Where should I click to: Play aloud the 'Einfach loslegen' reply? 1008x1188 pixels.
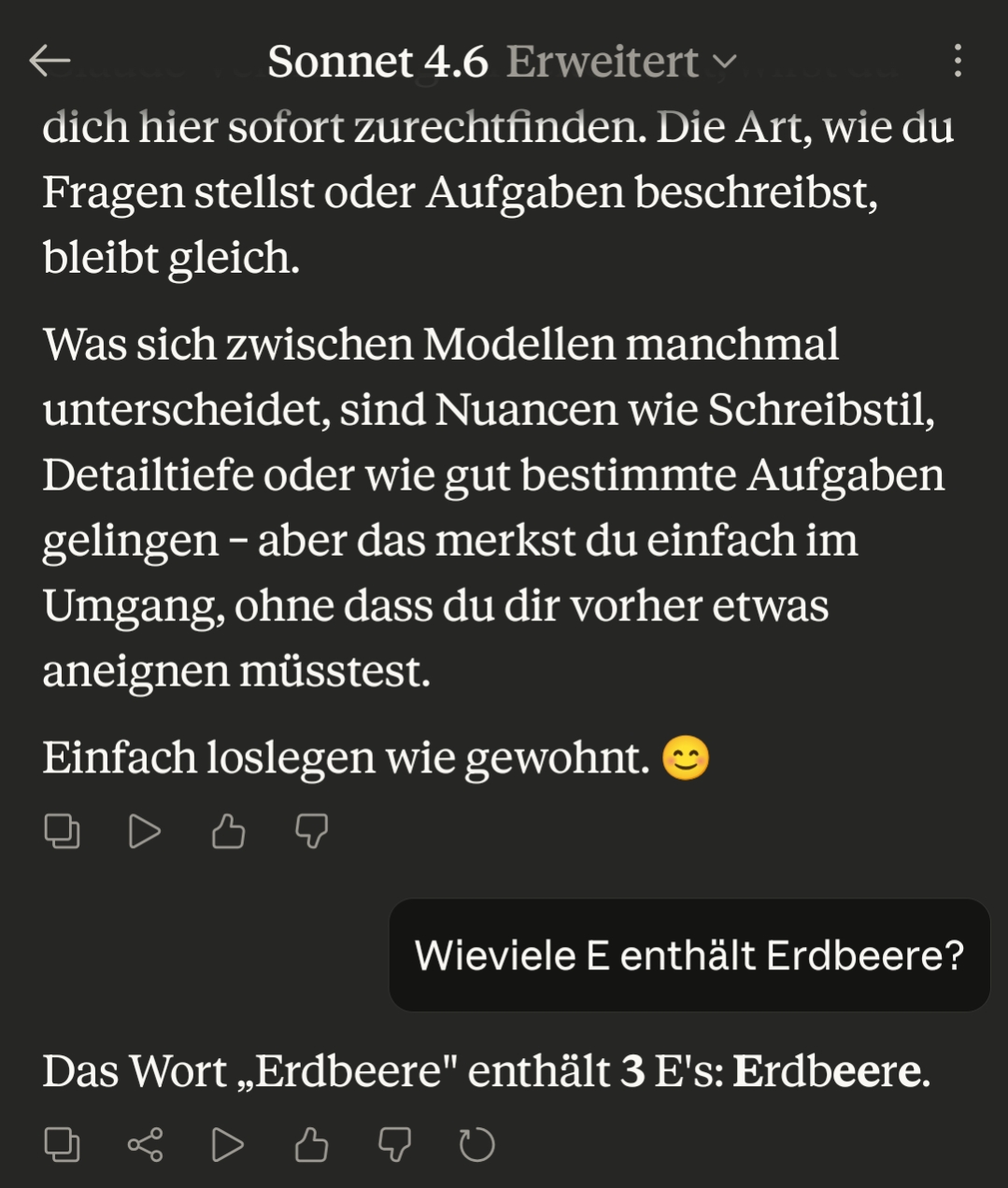(144, 830)
